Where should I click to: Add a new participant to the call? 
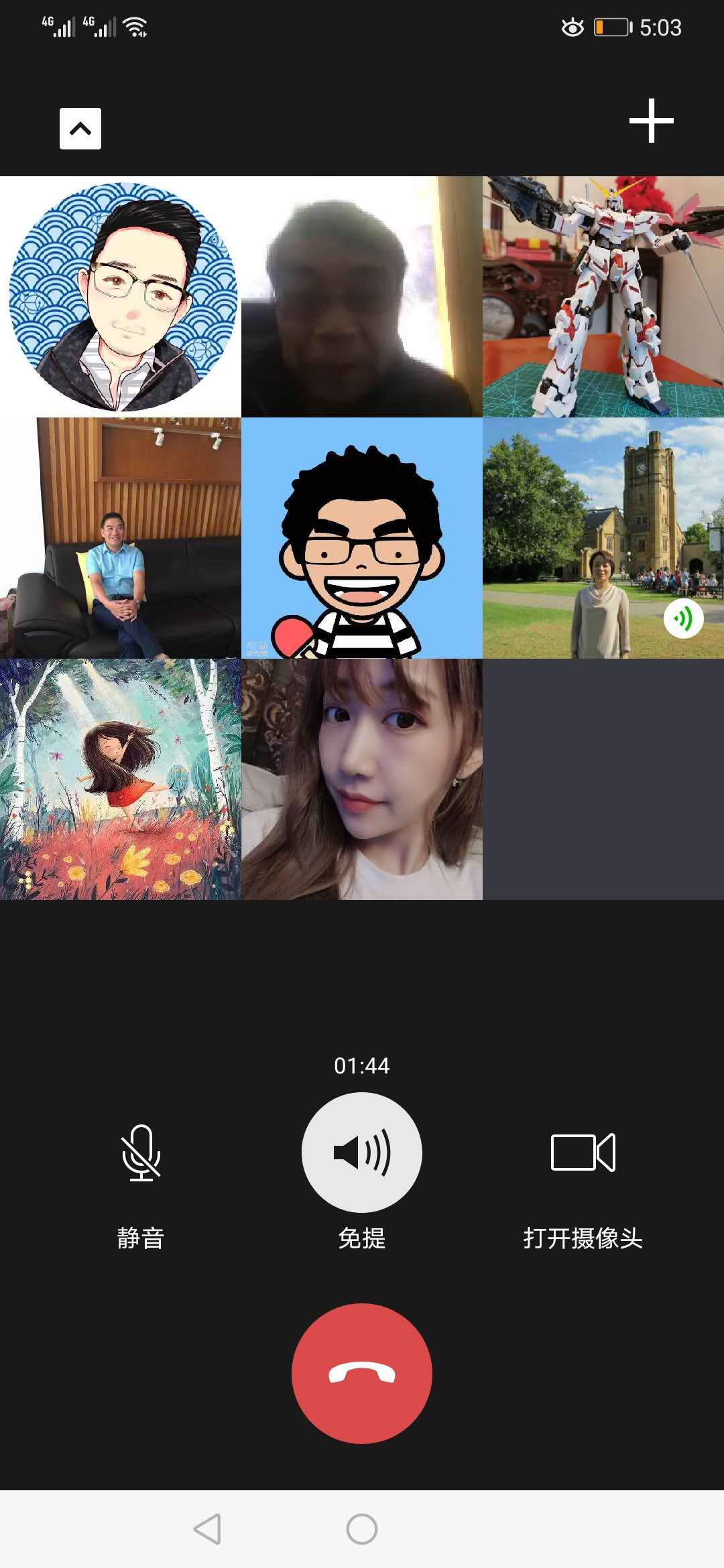(x=651, y=121)
